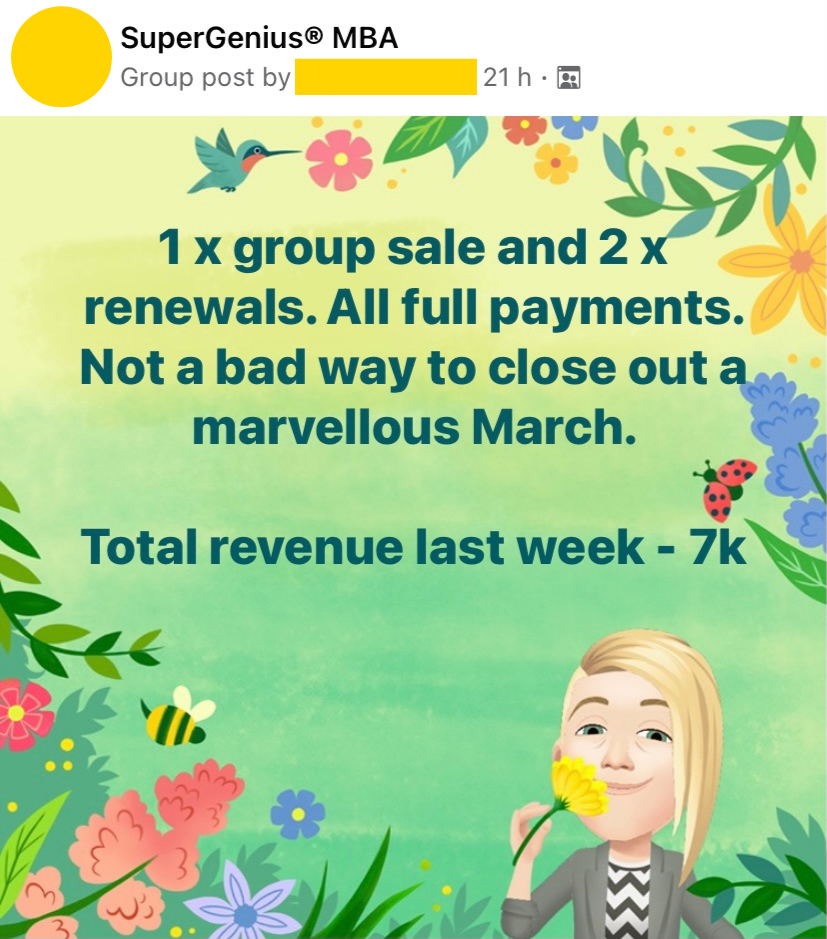Tap the yellow group avatar circle

click(61, 58)
